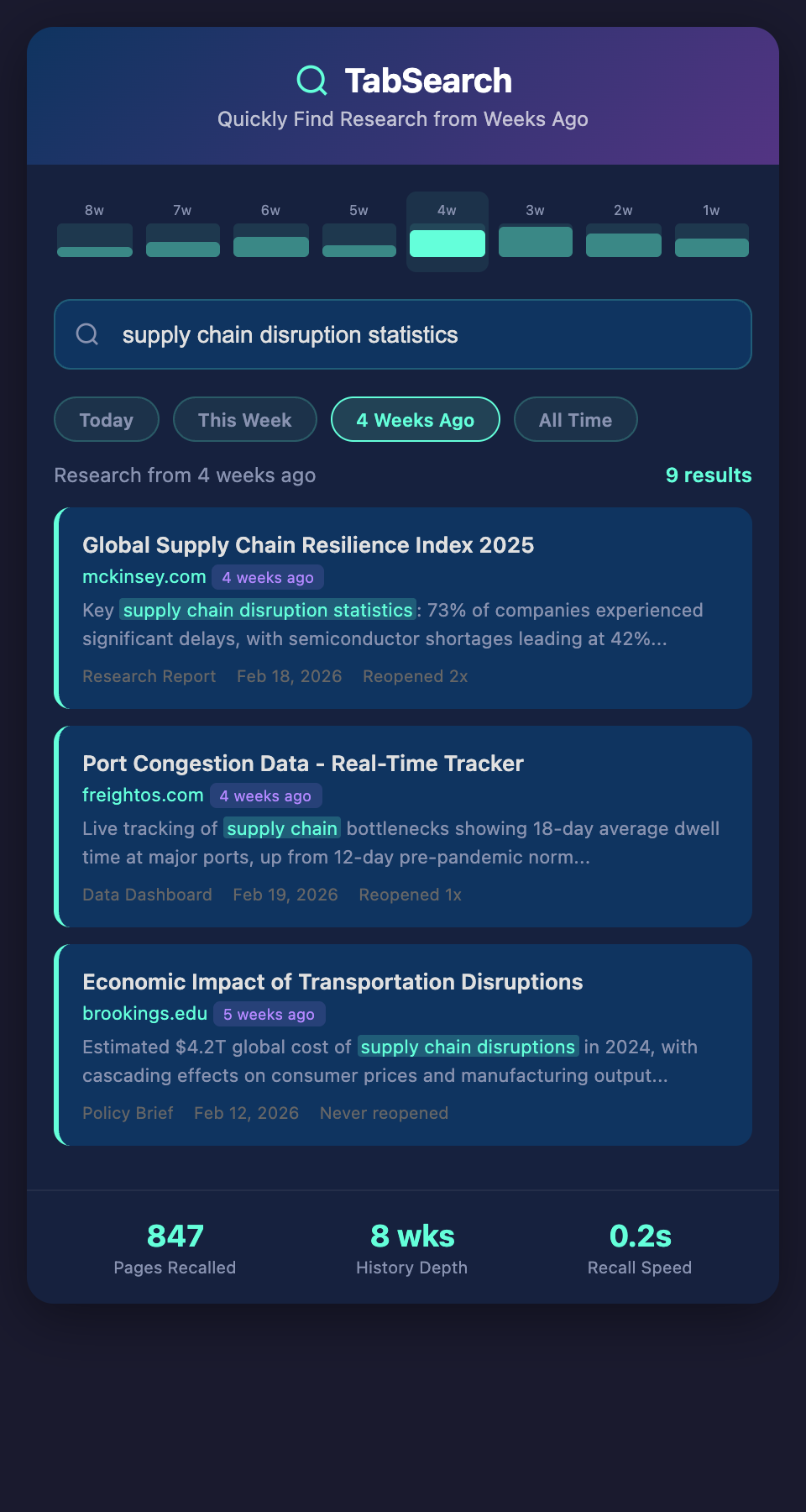
Task: Select the 2w timeline bar
Action: [624, 240]
